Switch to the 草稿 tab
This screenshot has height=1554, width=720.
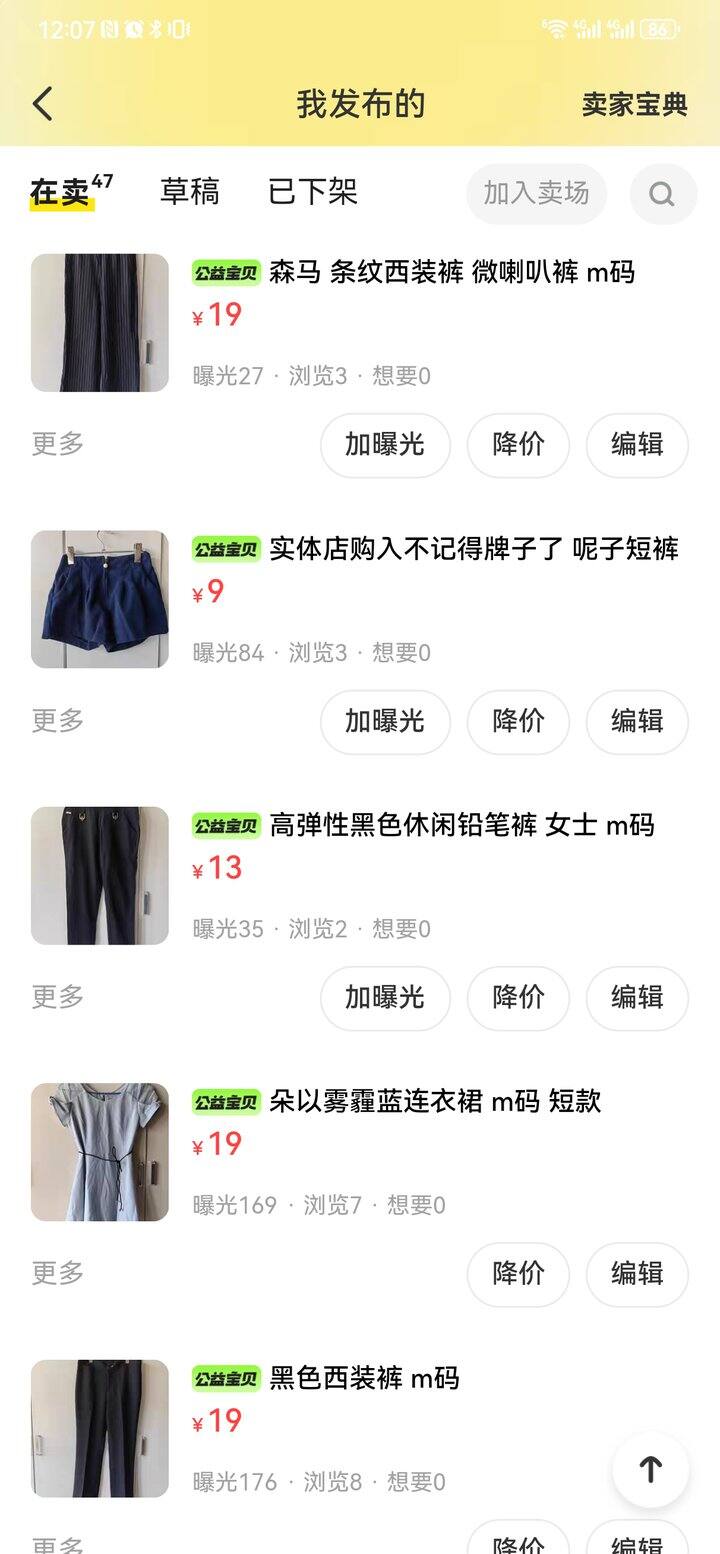point(189,191)
